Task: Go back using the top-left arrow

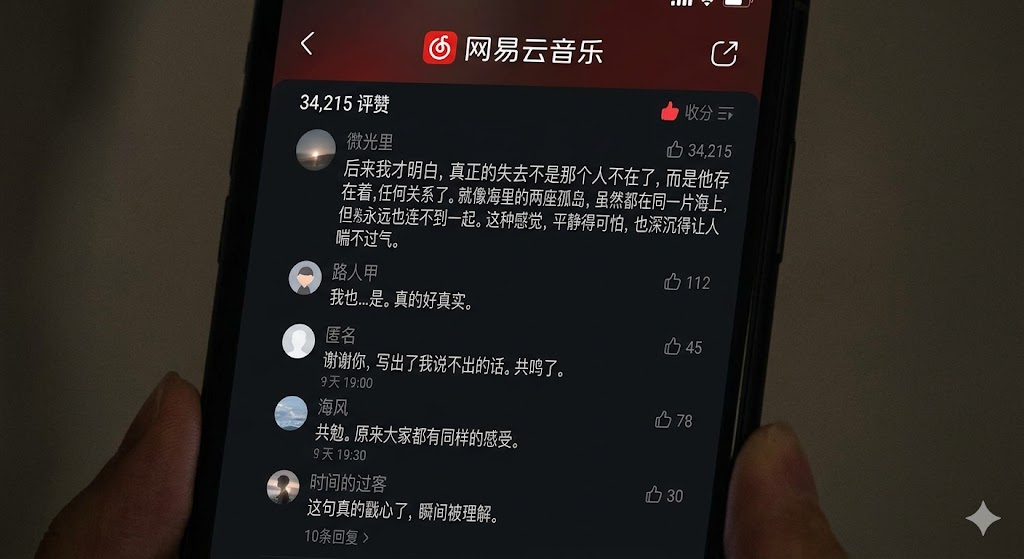Action: [307, 43]
